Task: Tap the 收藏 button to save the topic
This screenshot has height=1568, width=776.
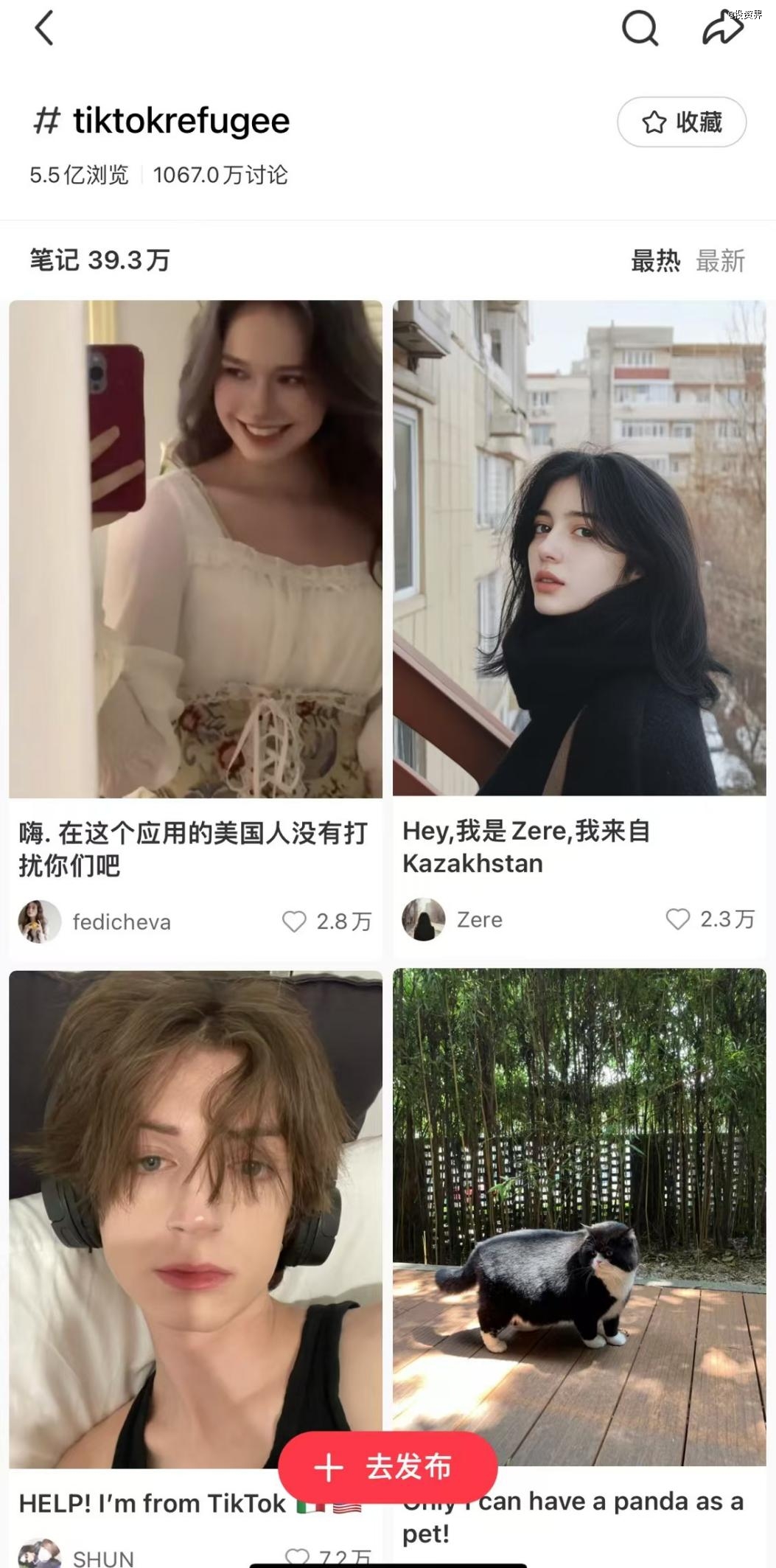Action: point(681,122)
